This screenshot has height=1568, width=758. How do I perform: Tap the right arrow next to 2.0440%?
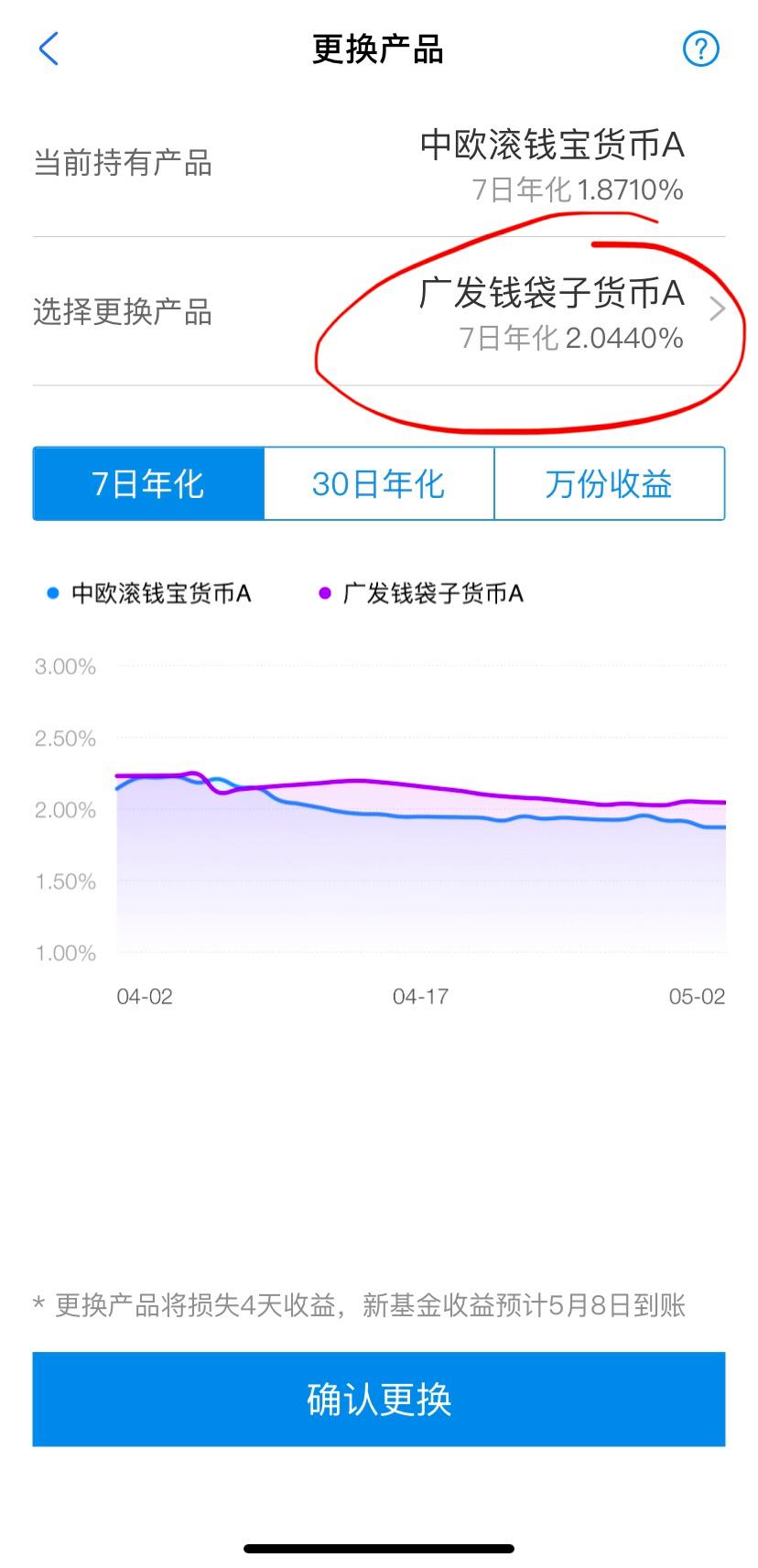tap(720, 309)
